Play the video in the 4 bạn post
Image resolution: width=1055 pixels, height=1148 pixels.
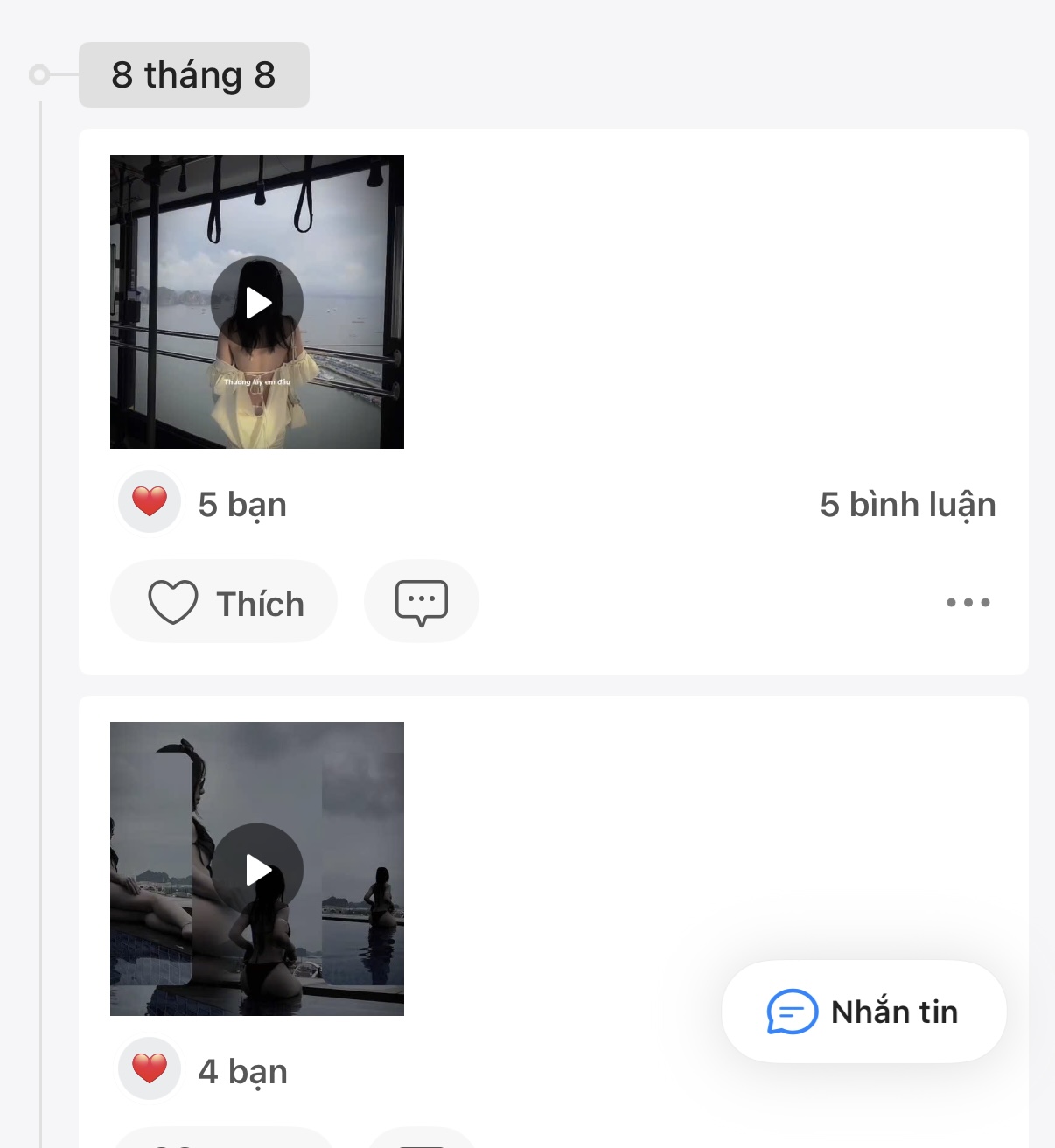[257, 870]
